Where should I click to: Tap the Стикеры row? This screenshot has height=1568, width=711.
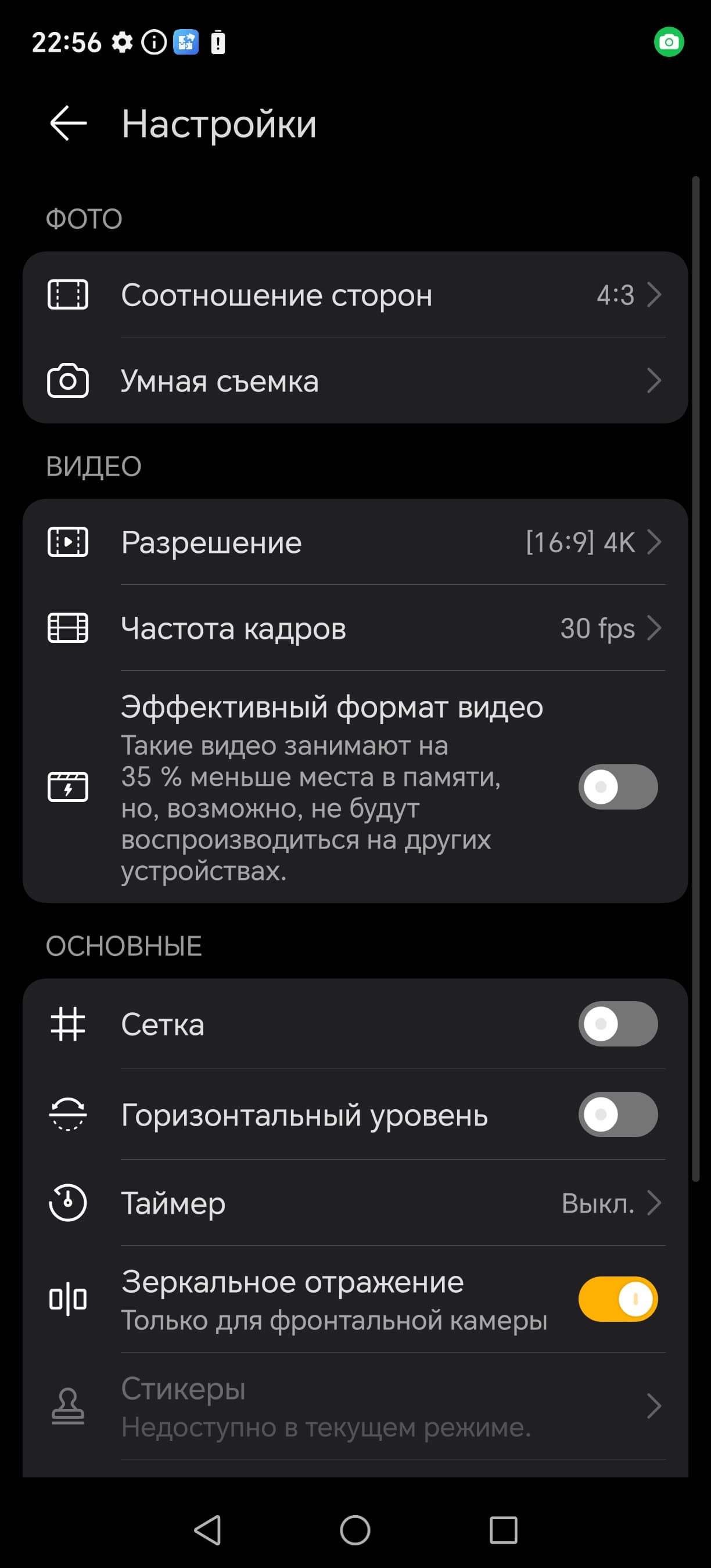pos(355,1407)
